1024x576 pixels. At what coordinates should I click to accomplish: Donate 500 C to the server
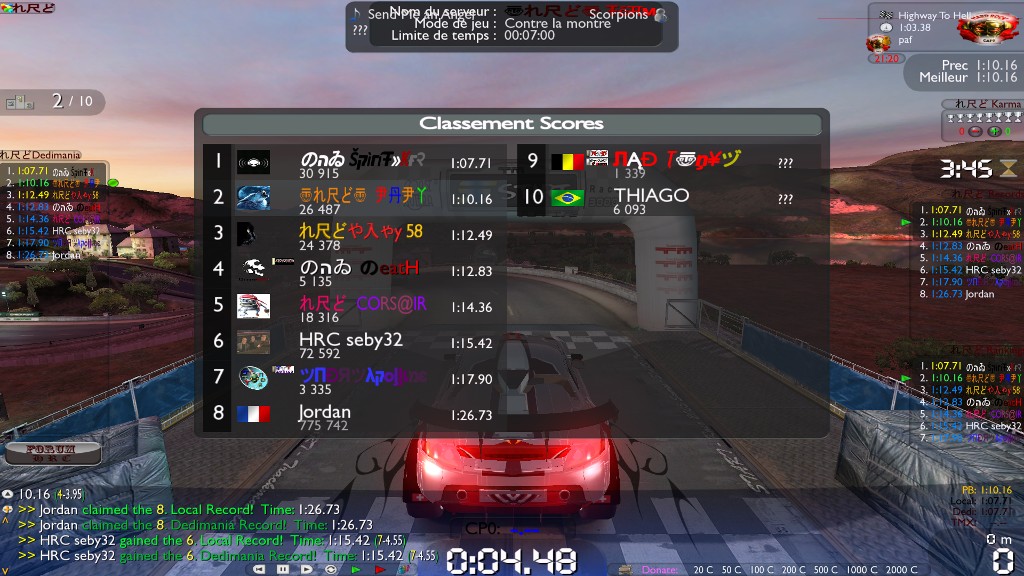click(825, 569)
